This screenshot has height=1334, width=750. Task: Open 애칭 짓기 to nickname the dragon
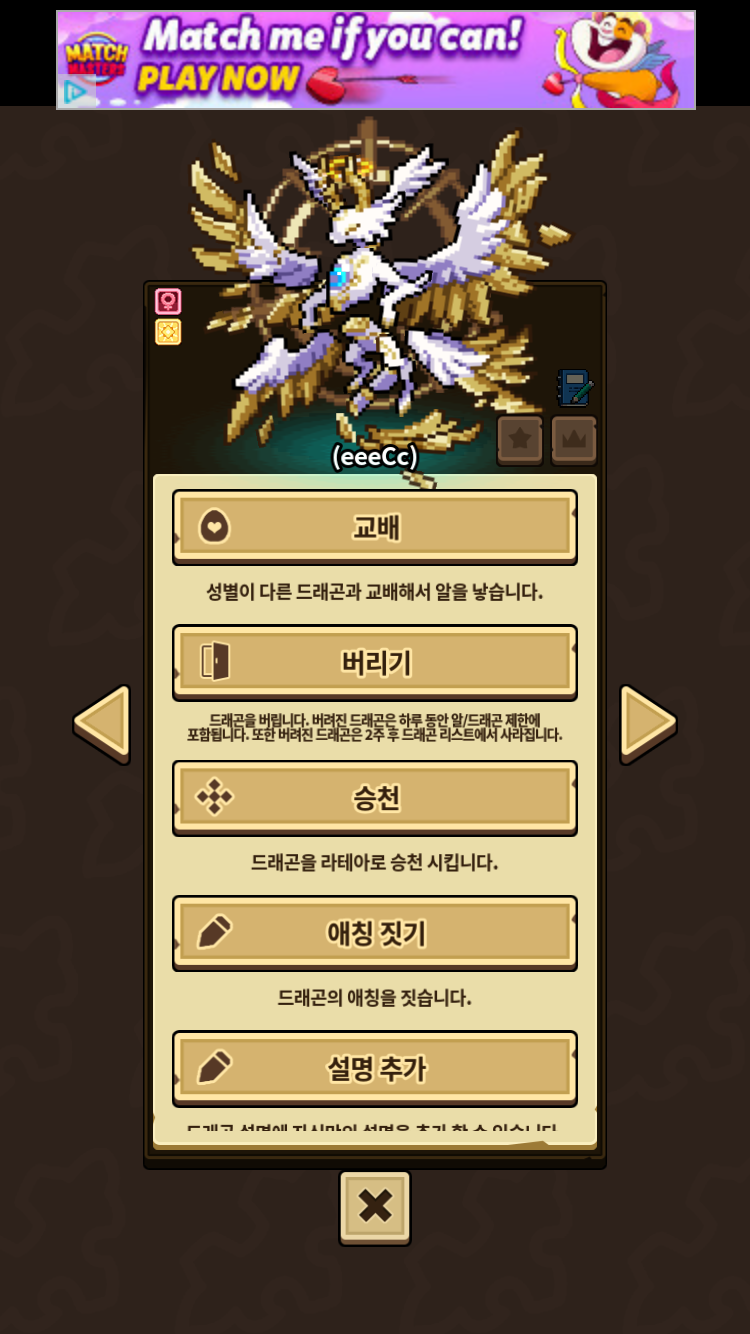(375, 932)
